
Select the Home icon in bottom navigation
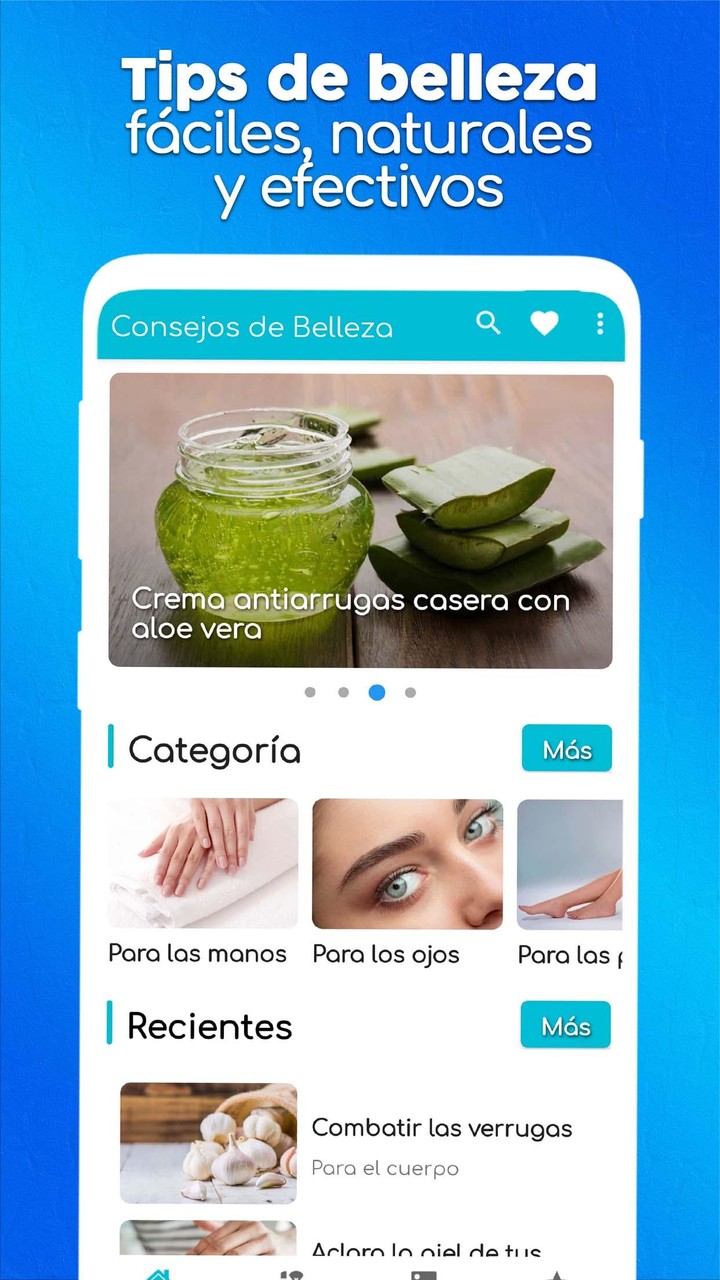pos(158,1270)
